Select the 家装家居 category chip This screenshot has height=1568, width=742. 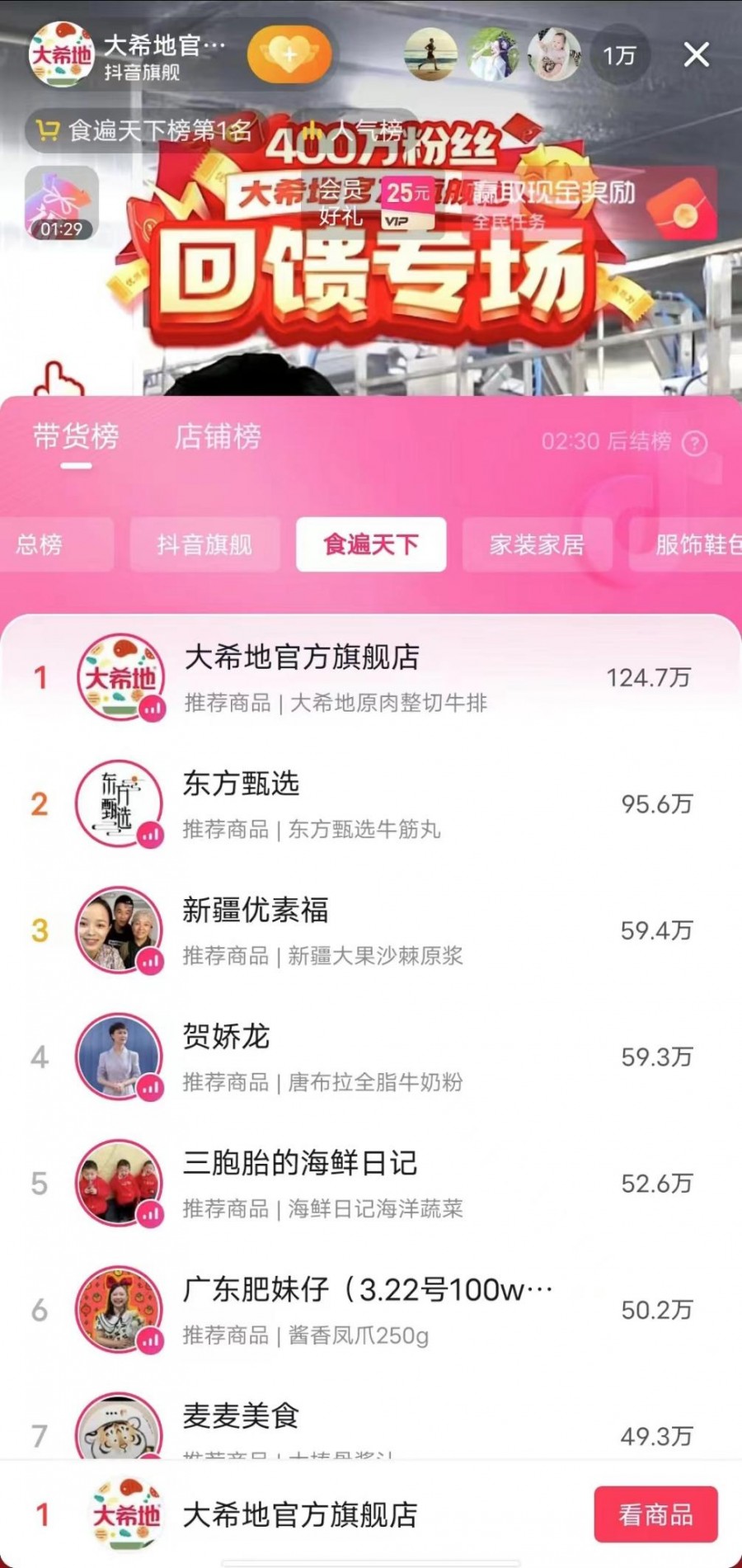pos(537,544)
